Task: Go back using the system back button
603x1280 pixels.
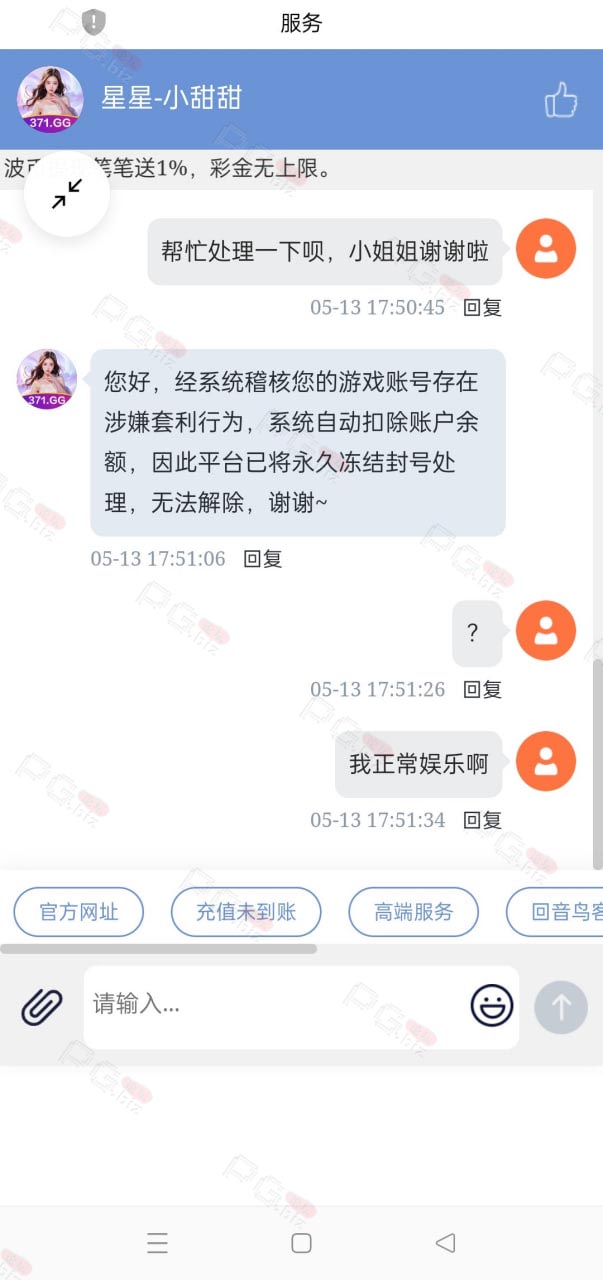Action: point(446,1243)
